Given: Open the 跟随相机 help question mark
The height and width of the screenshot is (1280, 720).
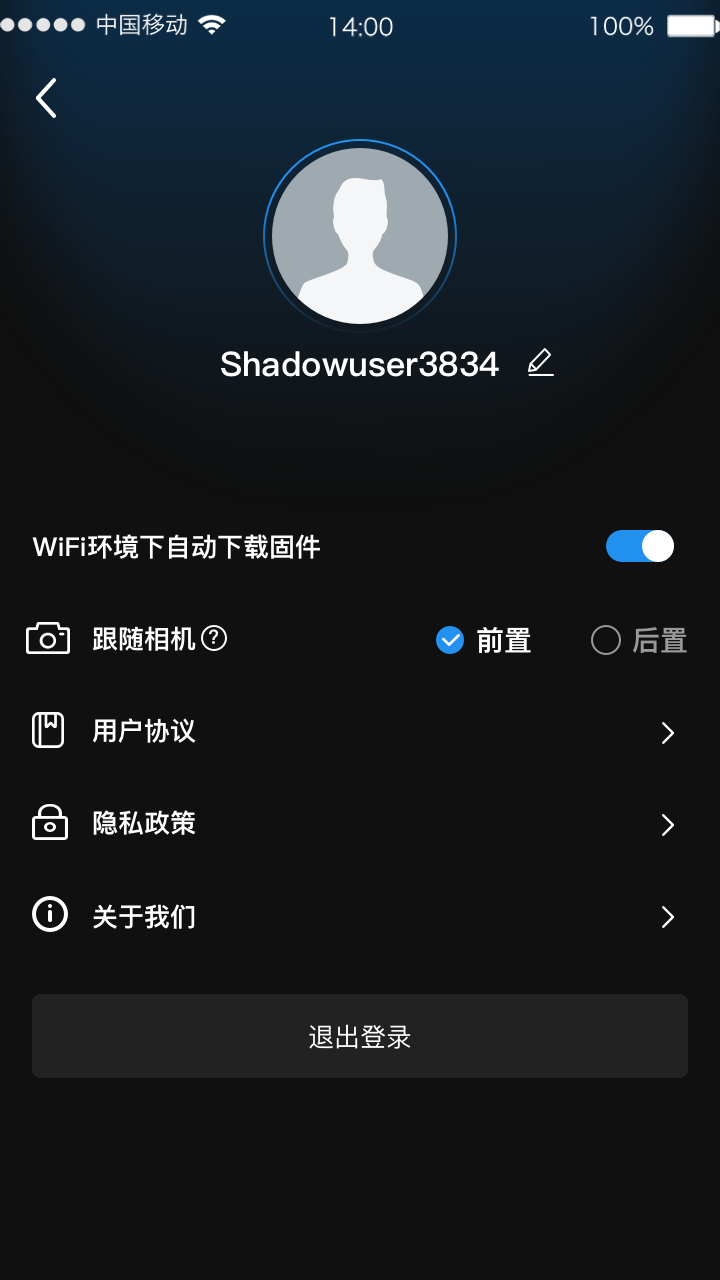Looking at the screenshot, I should point(214,638).
